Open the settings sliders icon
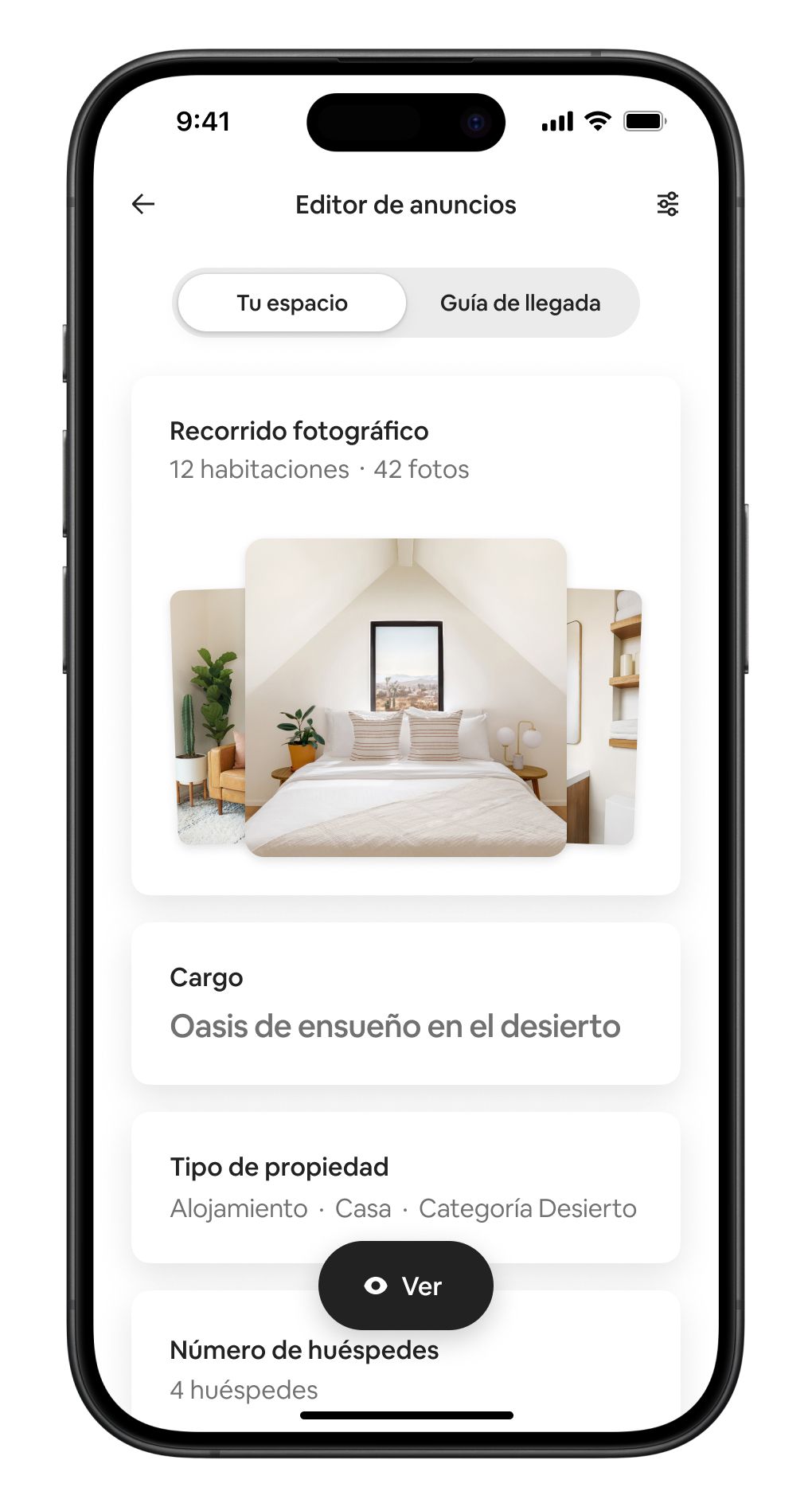The width and height of the screenshot is (812, 1507). tap(667, 204)
